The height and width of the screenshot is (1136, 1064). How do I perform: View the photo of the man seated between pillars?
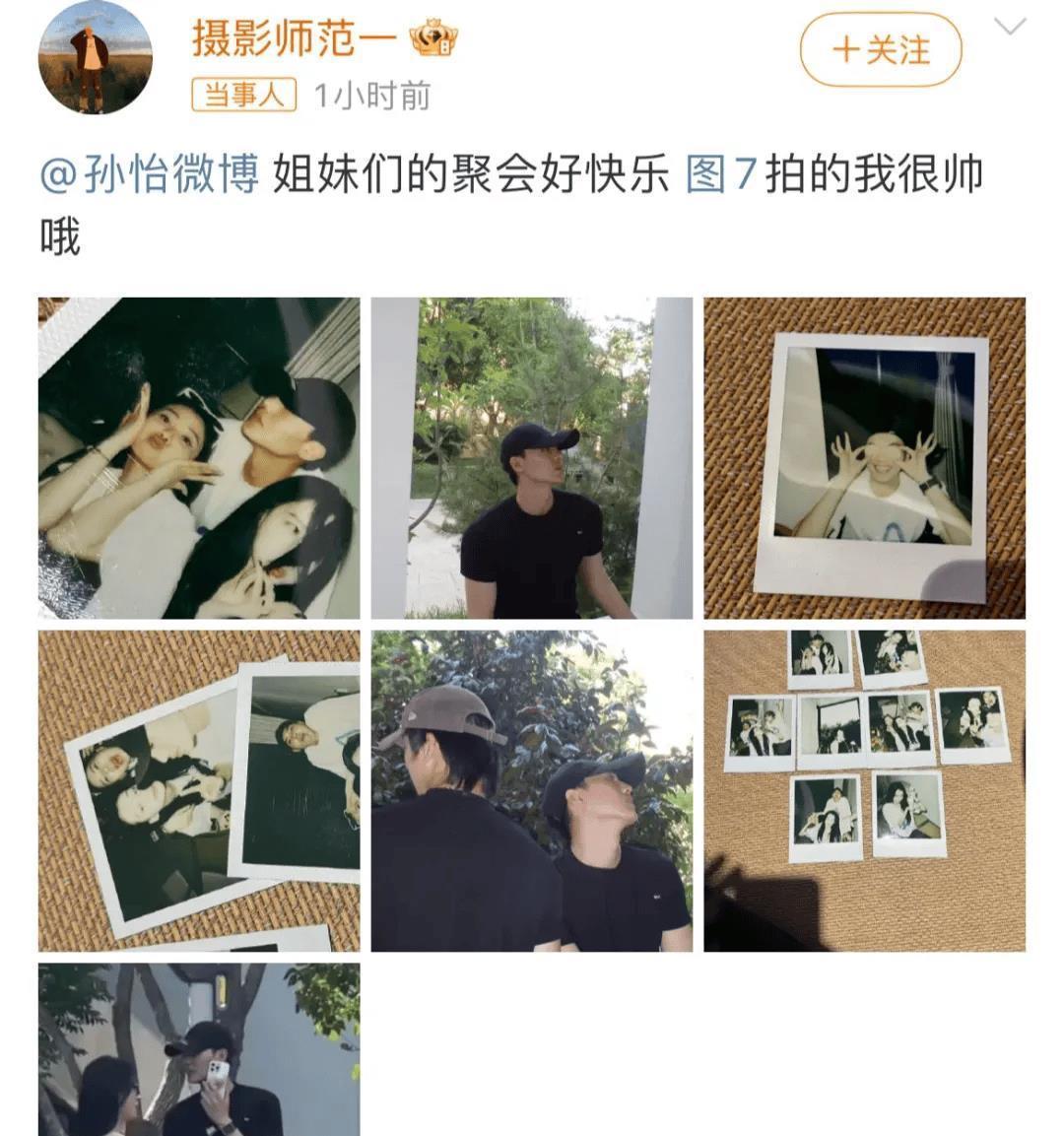(531, 458)
